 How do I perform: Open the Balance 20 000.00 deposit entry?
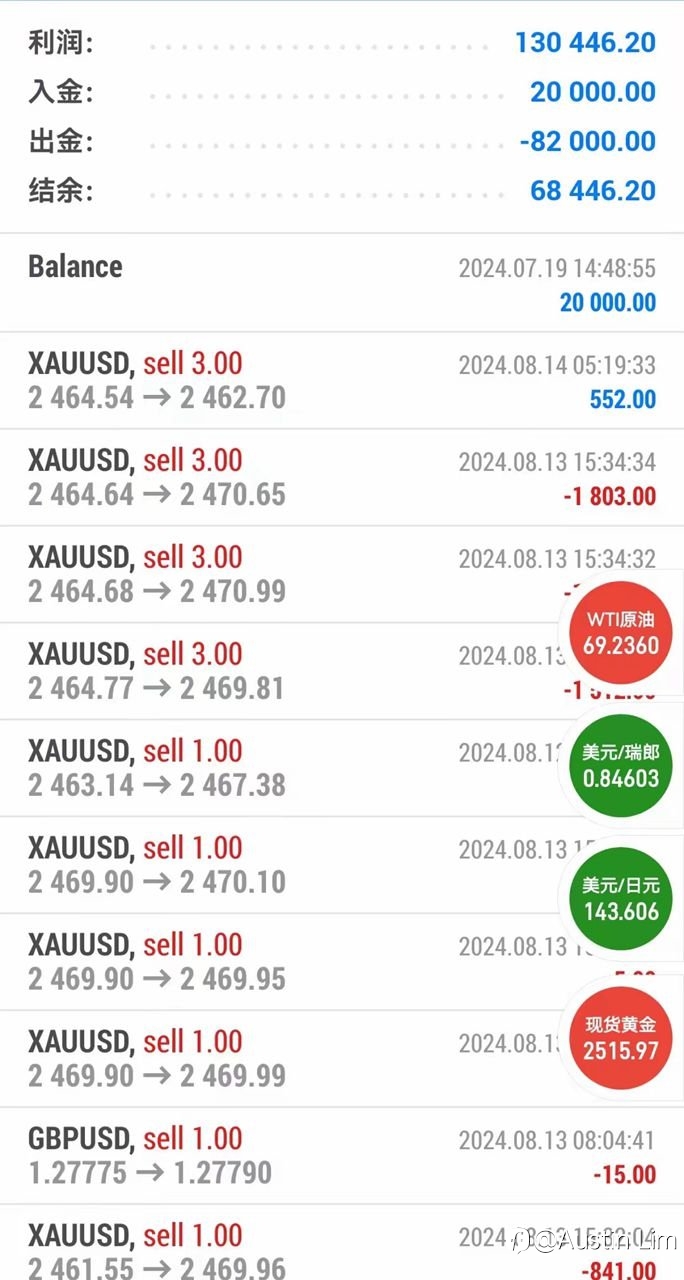(x=342, y=284)
